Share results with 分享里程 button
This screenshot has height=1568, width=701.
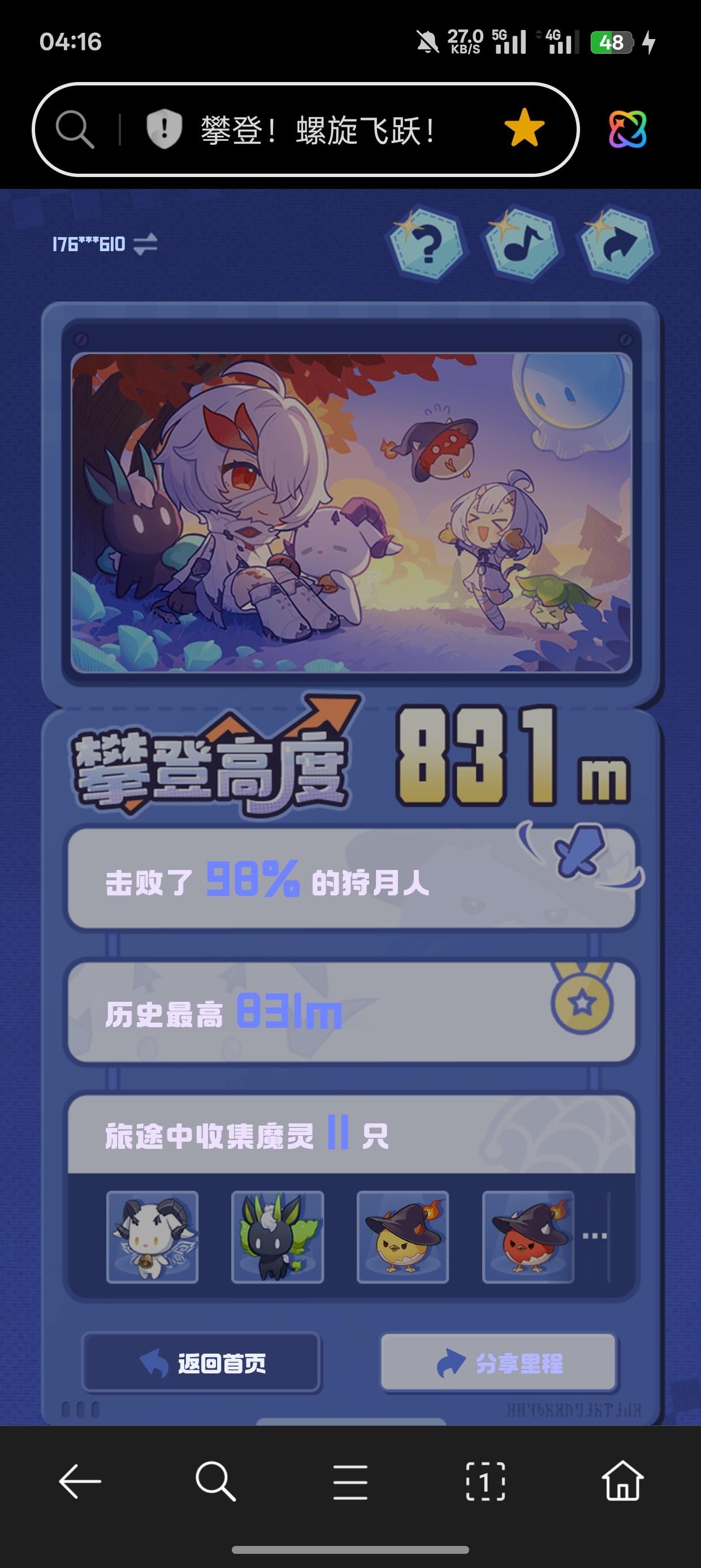click(499, 1363)
